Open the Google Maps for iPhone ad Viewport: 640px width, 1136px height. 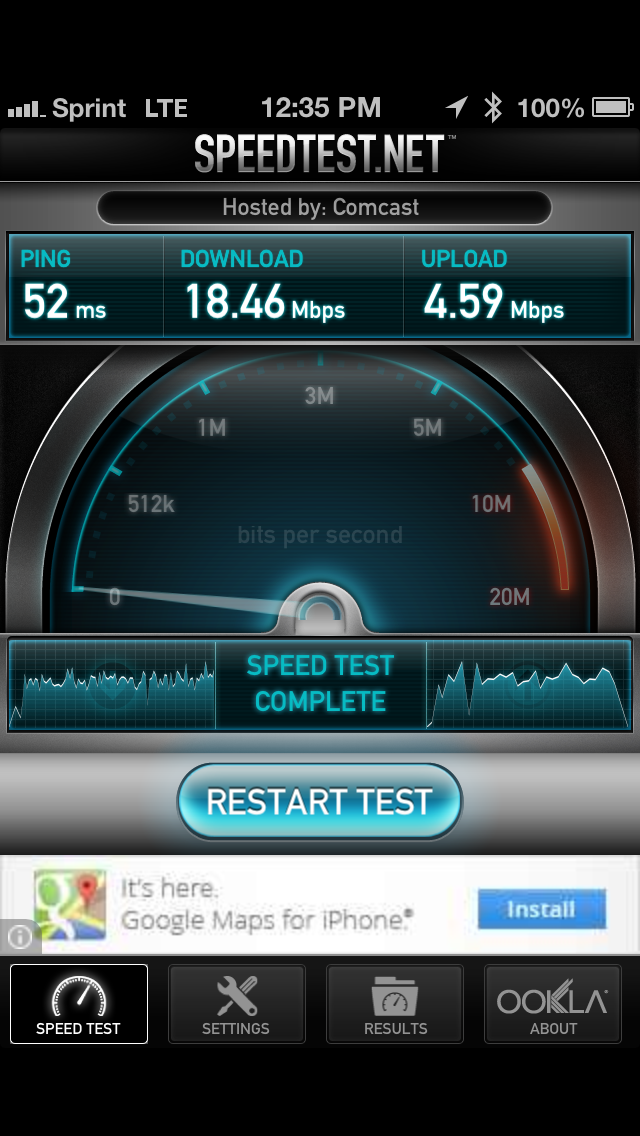[x=320, y=906]
